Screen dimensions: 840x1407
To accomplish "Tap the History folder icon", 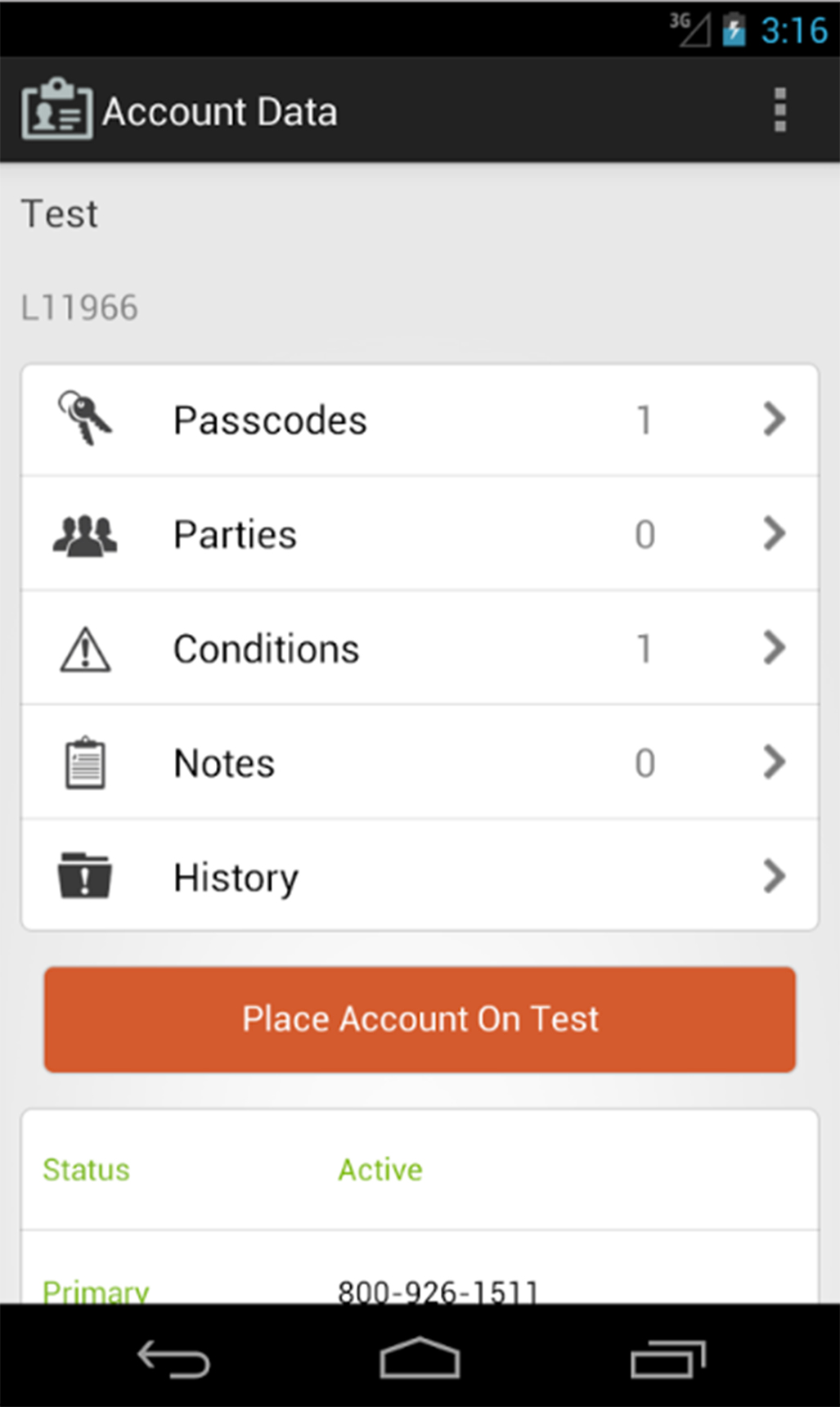I will 85,875.
